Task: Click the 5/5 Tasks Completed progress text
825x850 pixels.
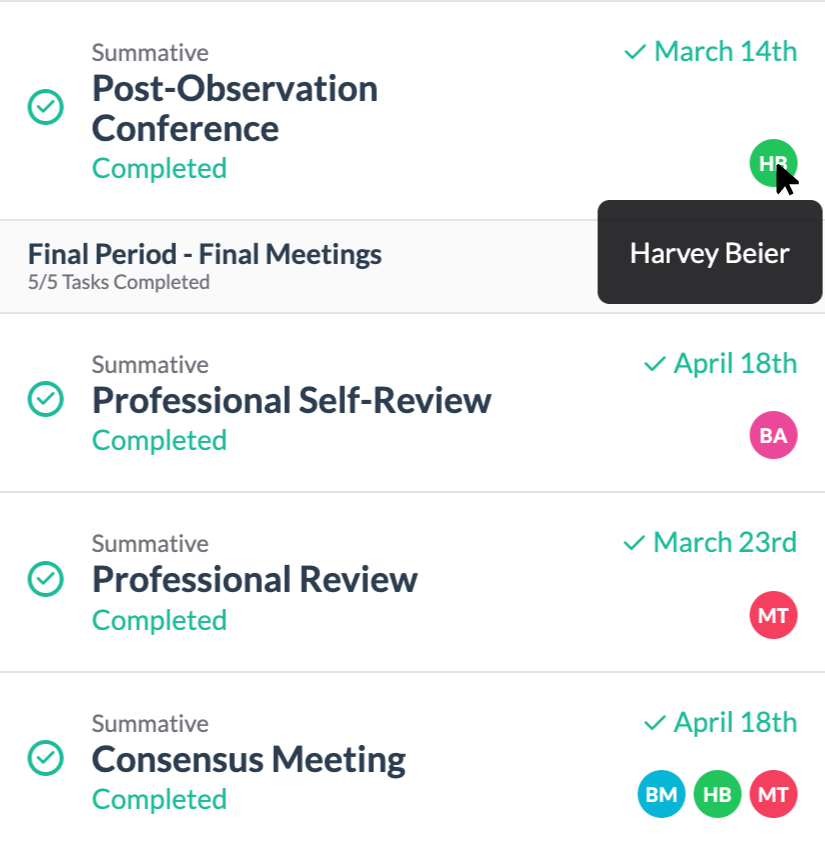Action: (x=119, y=282)
